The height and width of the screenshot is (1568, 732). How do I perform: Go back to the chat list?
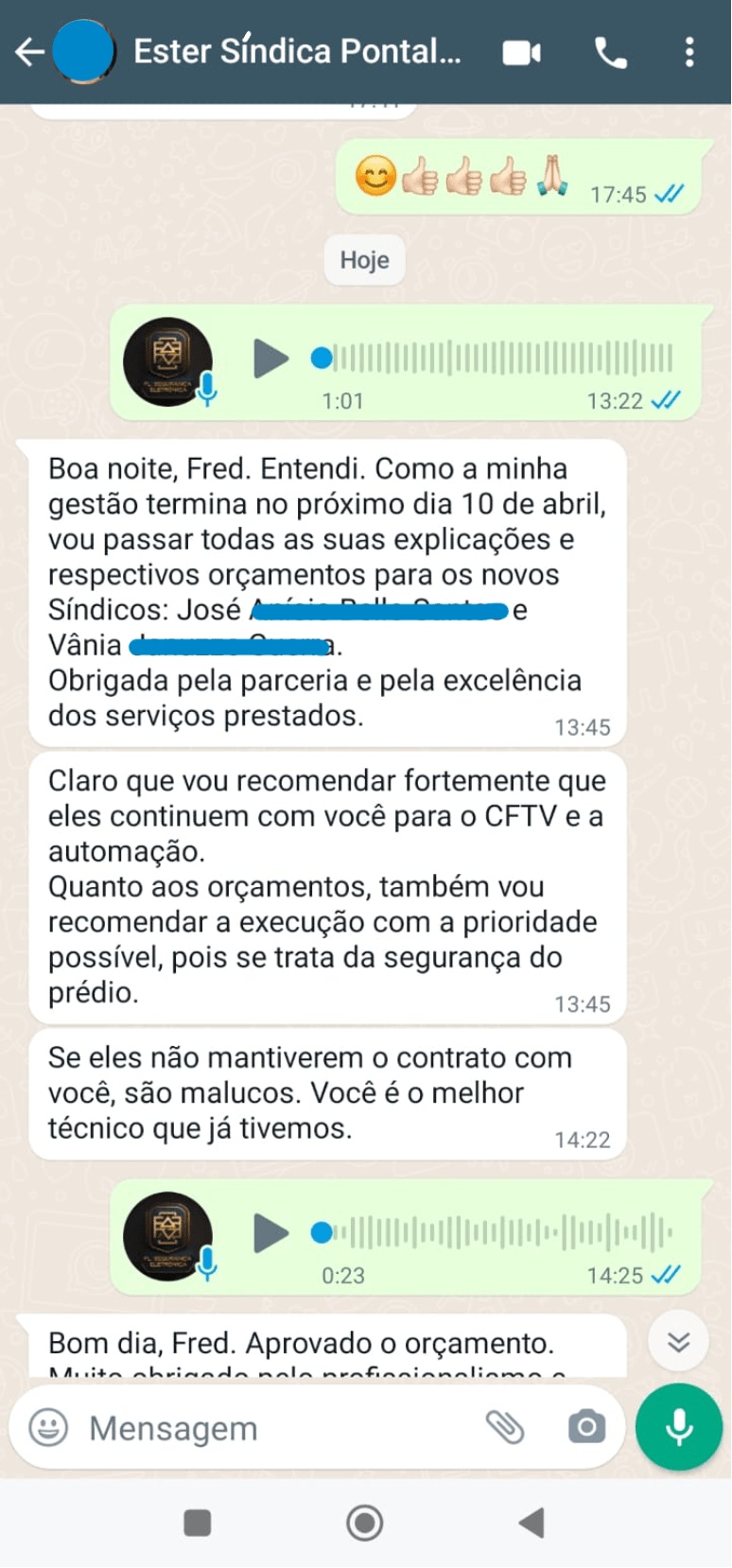29,51
